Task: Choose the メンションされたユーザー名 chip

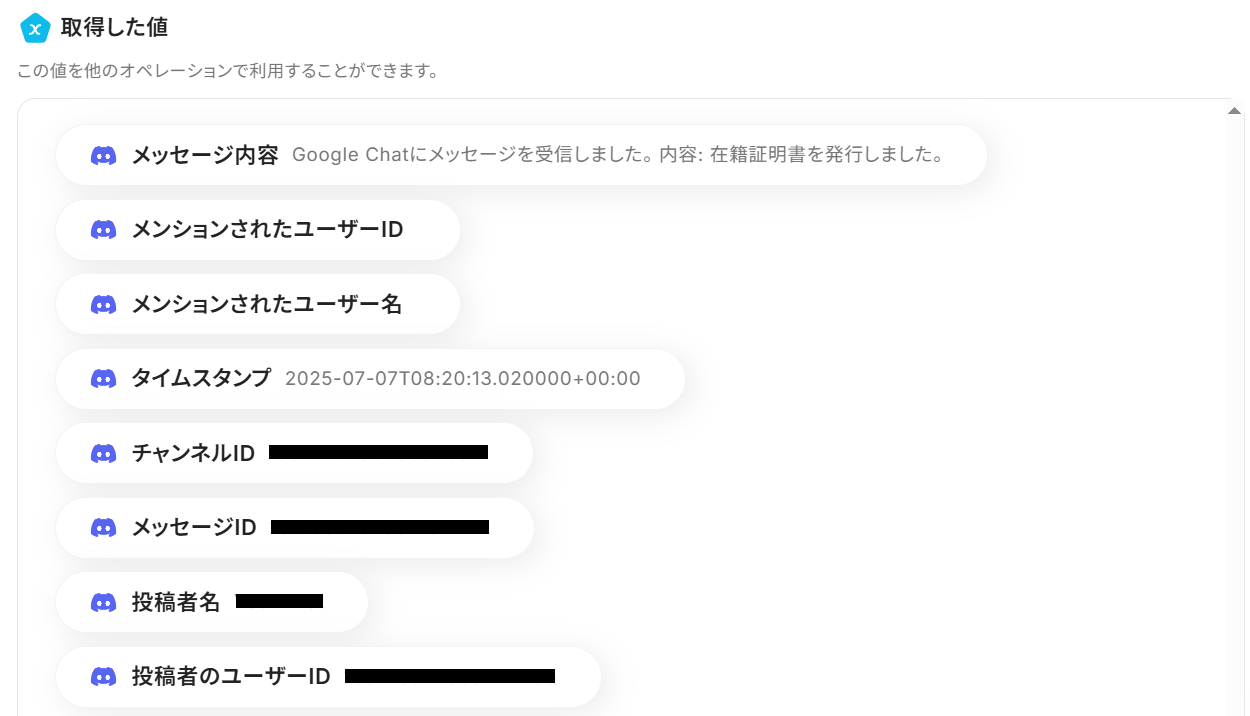Action: coord(258,304)
